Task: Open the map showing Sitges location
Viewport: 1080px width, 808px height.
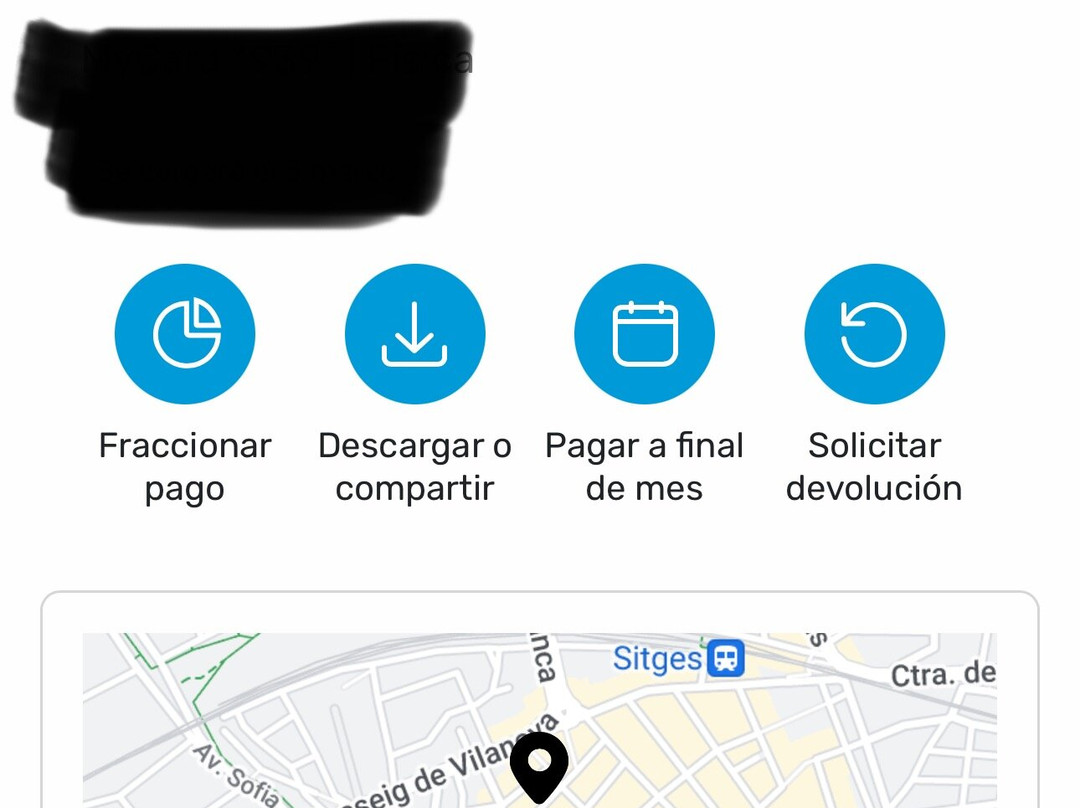Action: point(540,720)
